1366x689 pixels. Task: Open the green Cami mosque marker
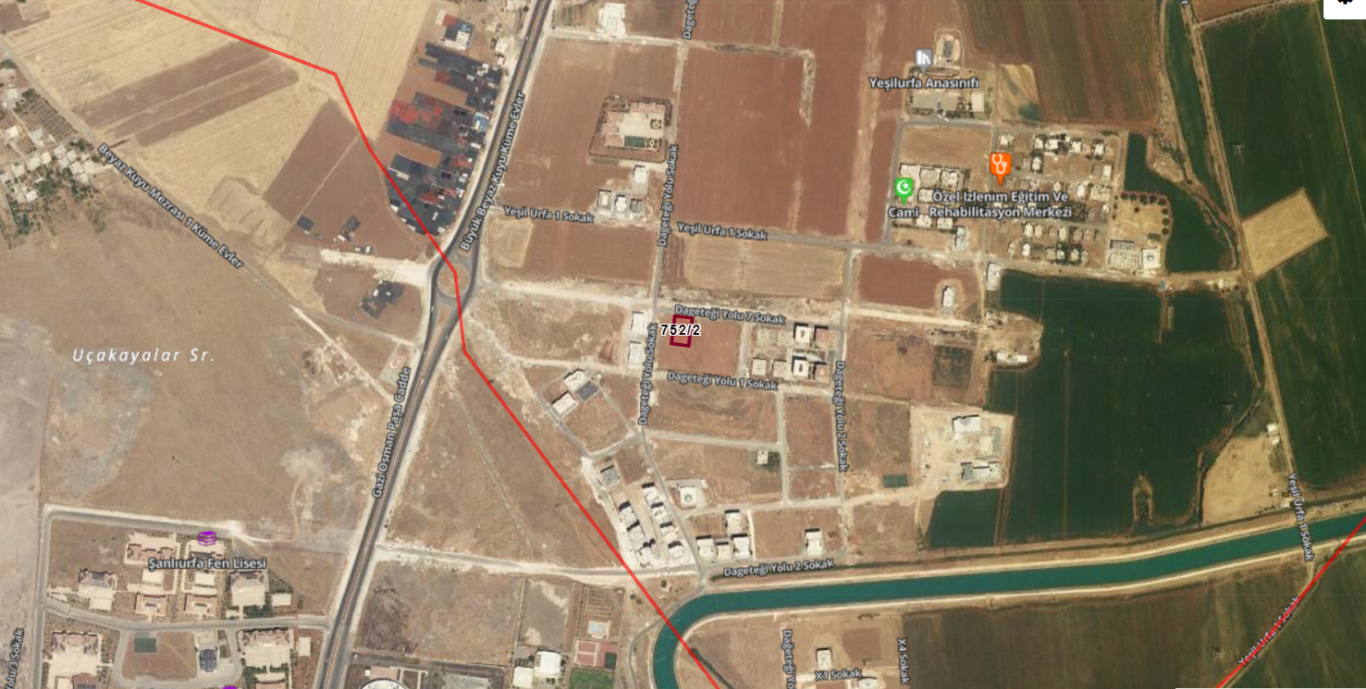(x=904, y=188)
